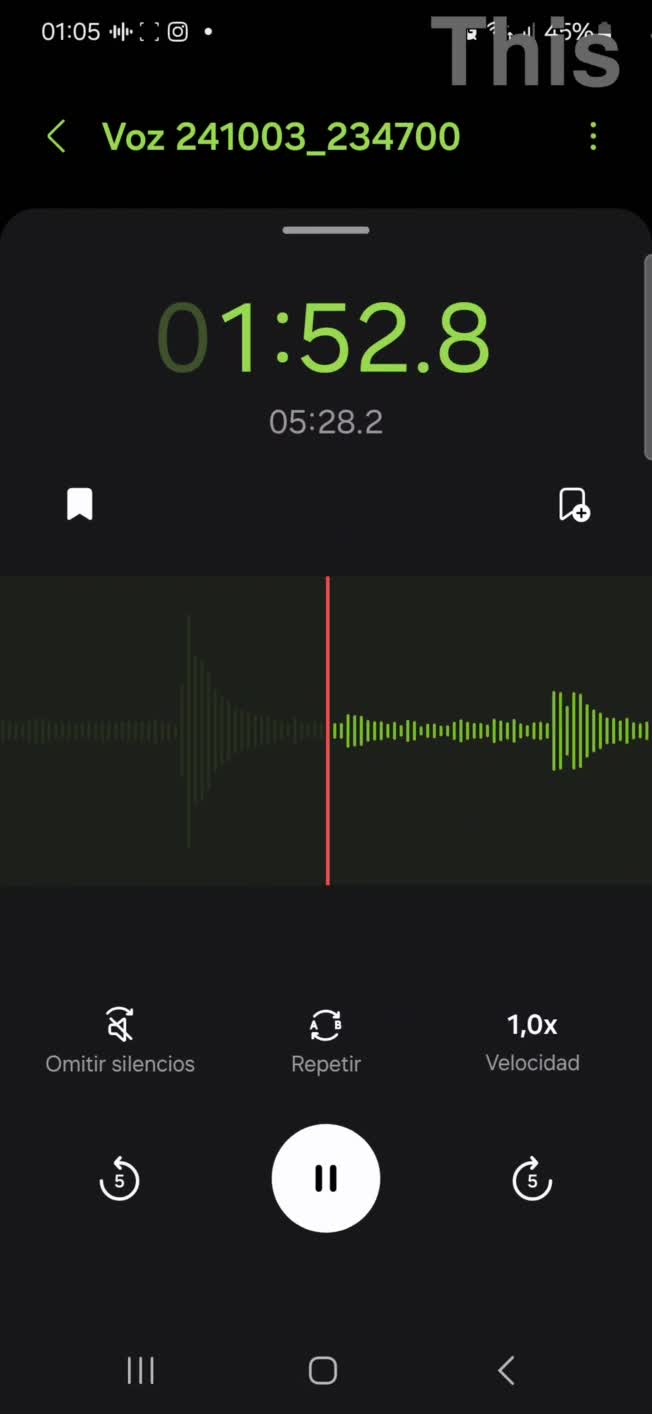Open the bookmarks list
This screenshot has width=652, height=1414.
click(80, 505)
